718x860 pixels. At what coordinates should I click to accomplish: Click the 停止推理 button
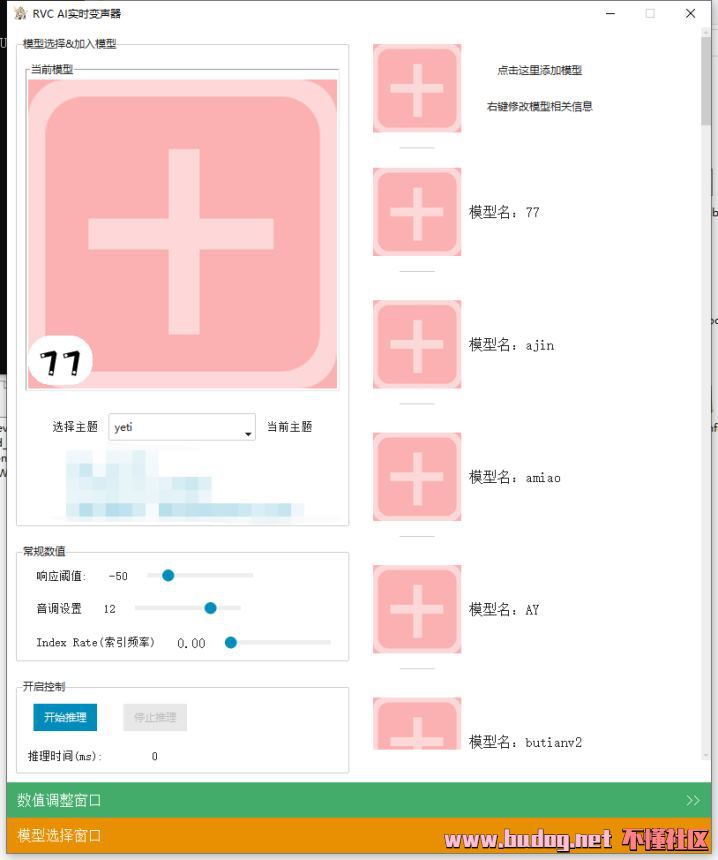tap(155, 717)
